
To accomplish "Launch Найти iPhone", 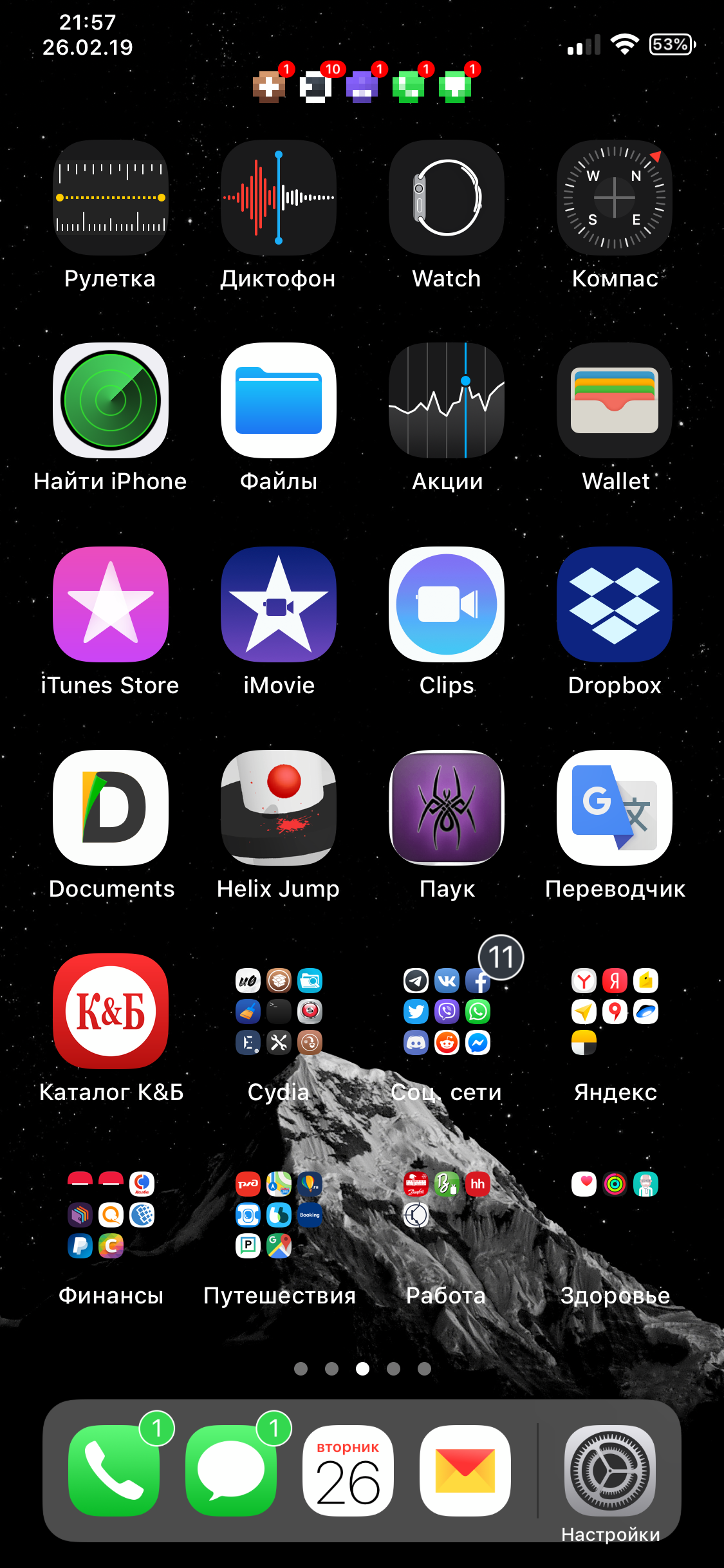I will [111, 400].
